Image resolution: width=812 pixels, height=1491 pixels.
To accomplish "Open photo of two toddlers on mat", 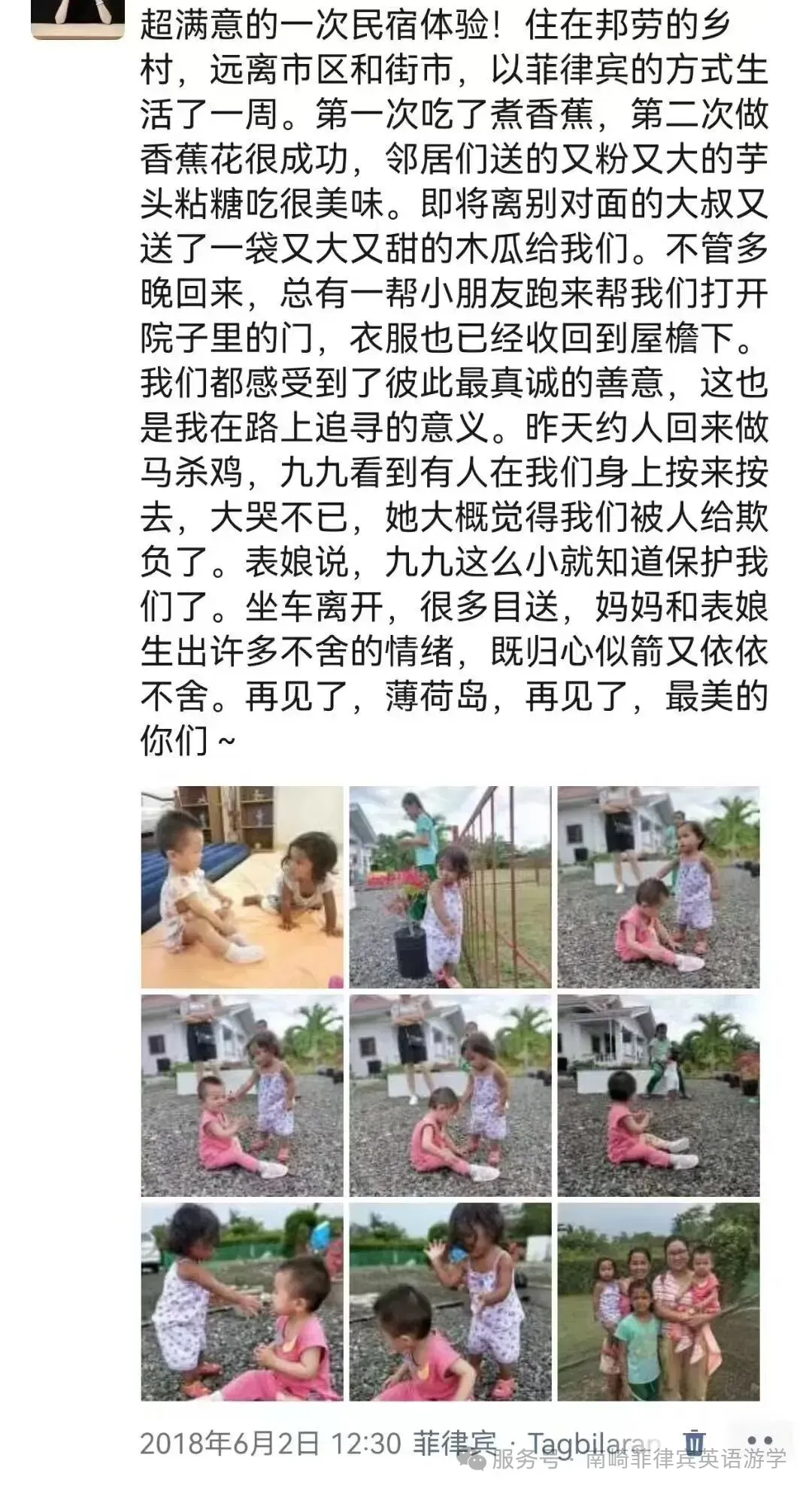I will point(242,887).
